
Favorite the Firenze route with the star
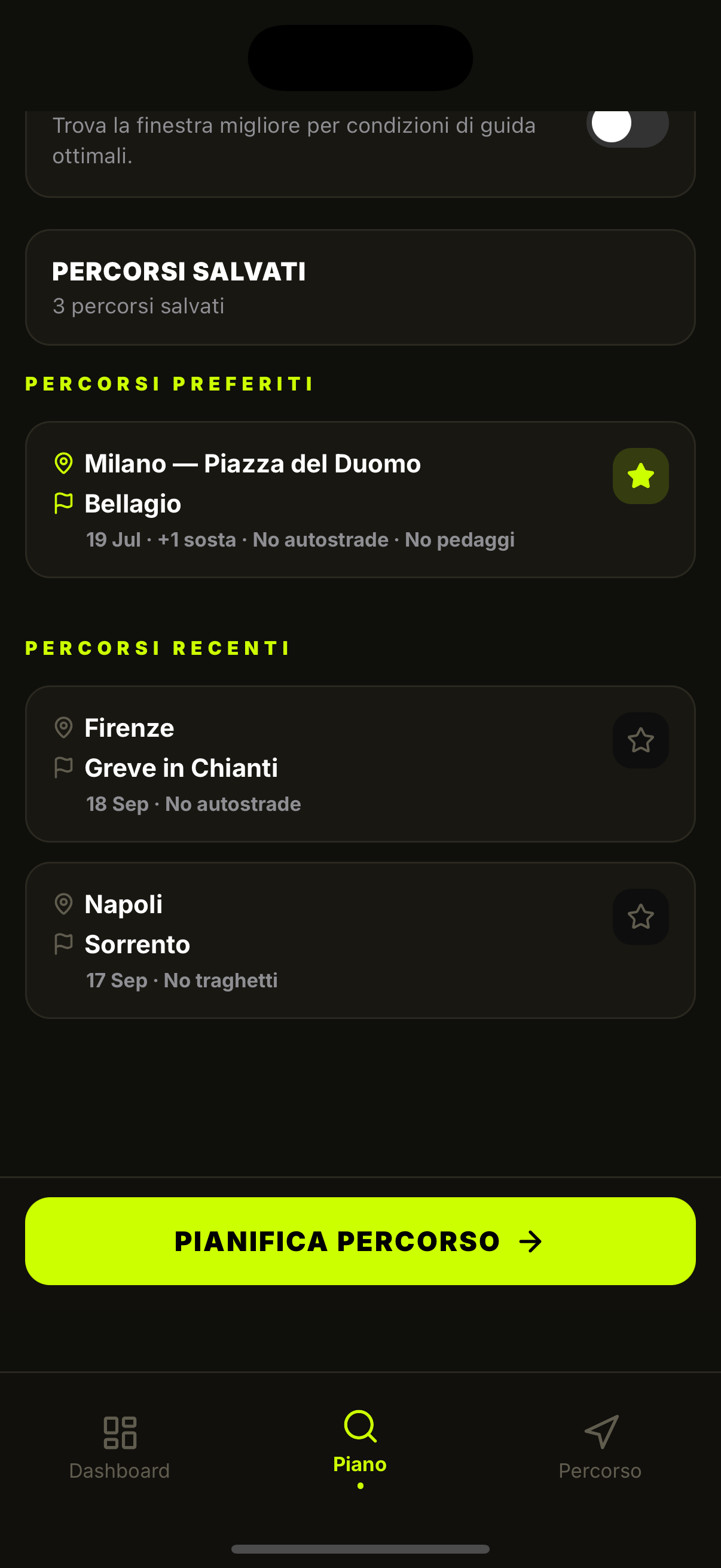pos(641,740)
